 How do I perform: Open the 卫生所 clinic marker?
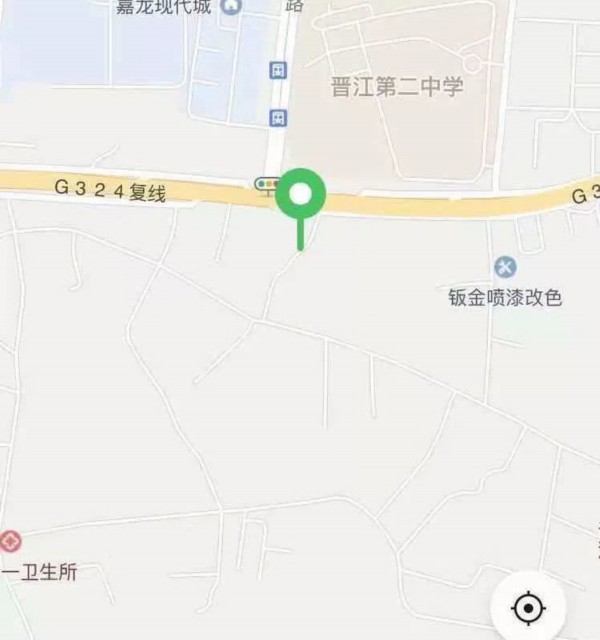tap(10, 541)
